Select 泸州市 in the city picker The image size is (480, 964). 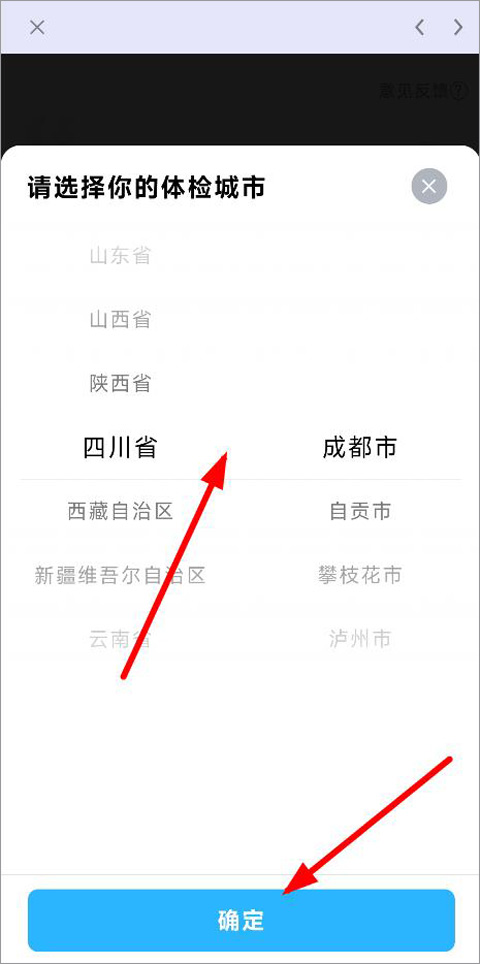pyautogui.click(x=360, y=639)
